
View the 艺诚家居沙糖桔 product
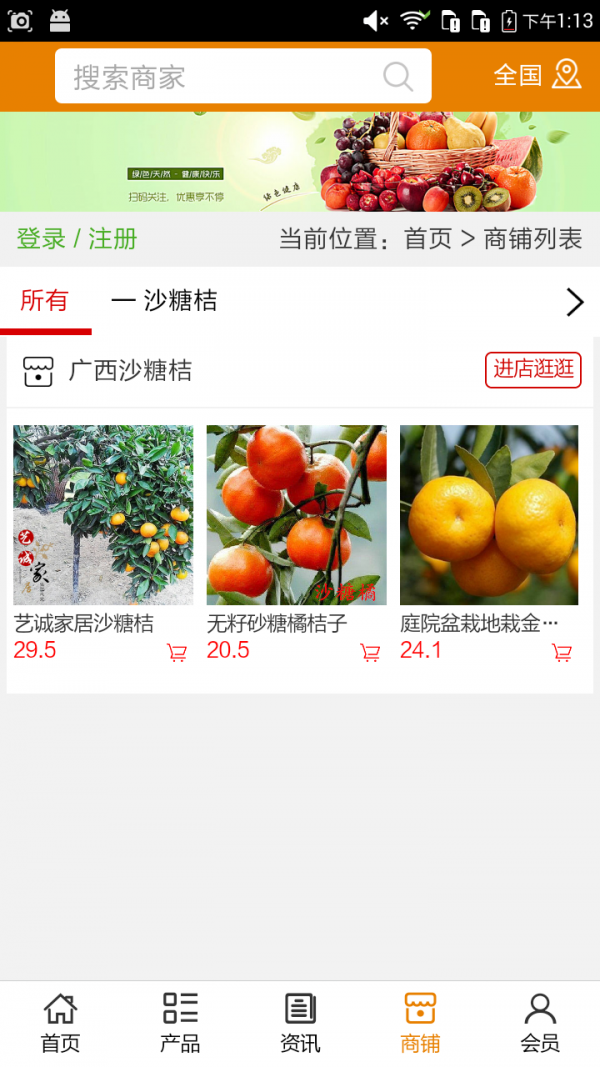click(103, 515)
